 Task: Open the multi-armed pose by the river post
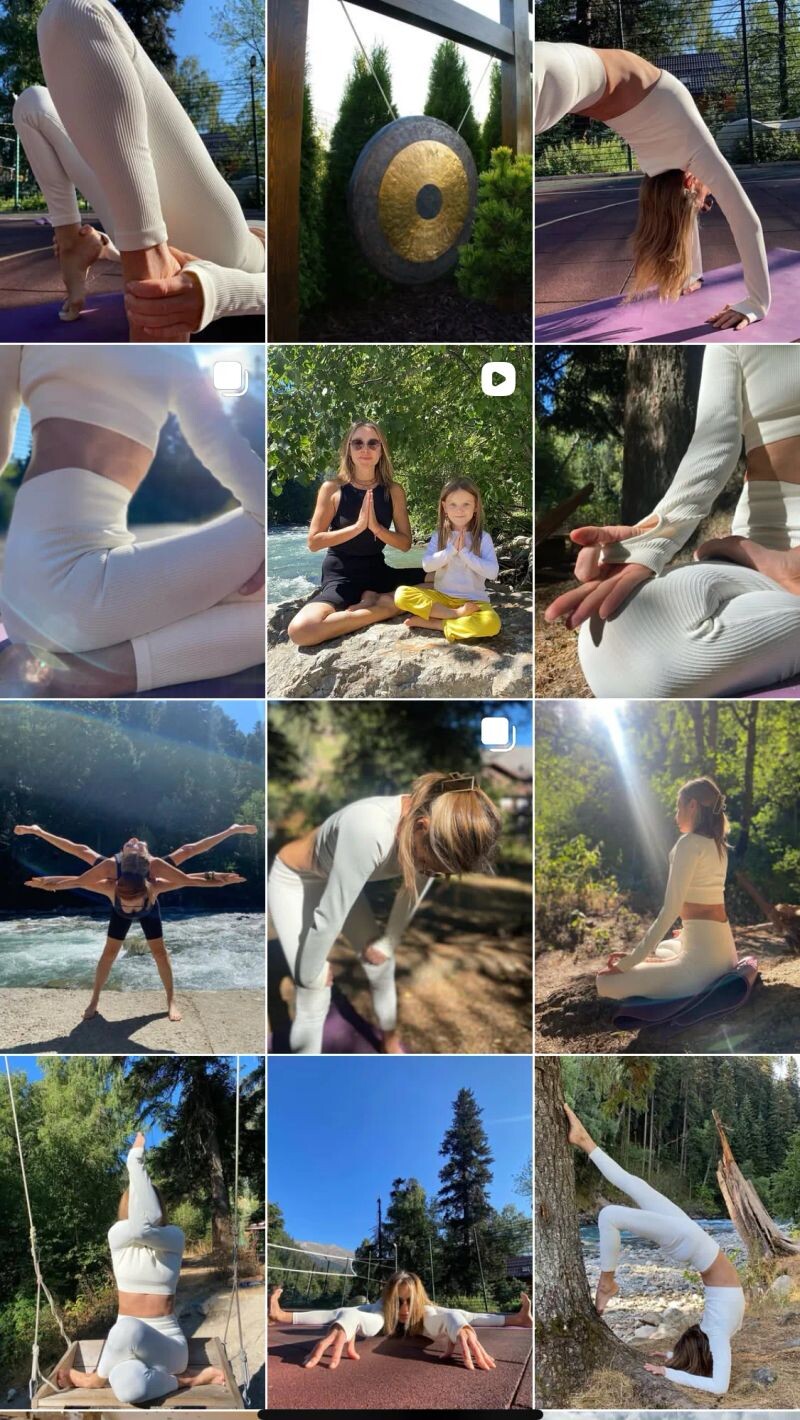coord(132,876)
